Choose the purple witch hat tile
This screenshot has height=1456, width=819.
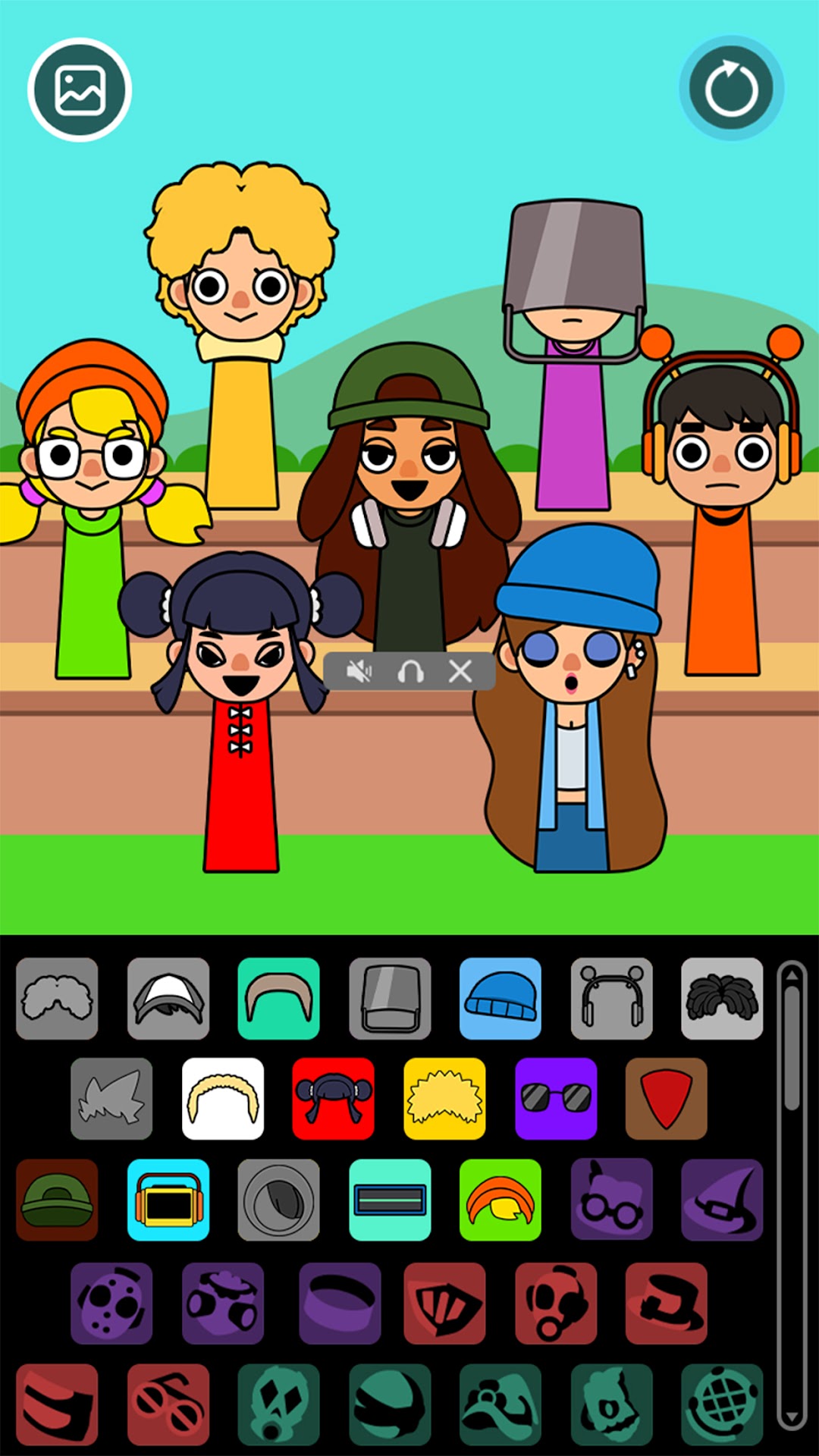pos(722,1200)
